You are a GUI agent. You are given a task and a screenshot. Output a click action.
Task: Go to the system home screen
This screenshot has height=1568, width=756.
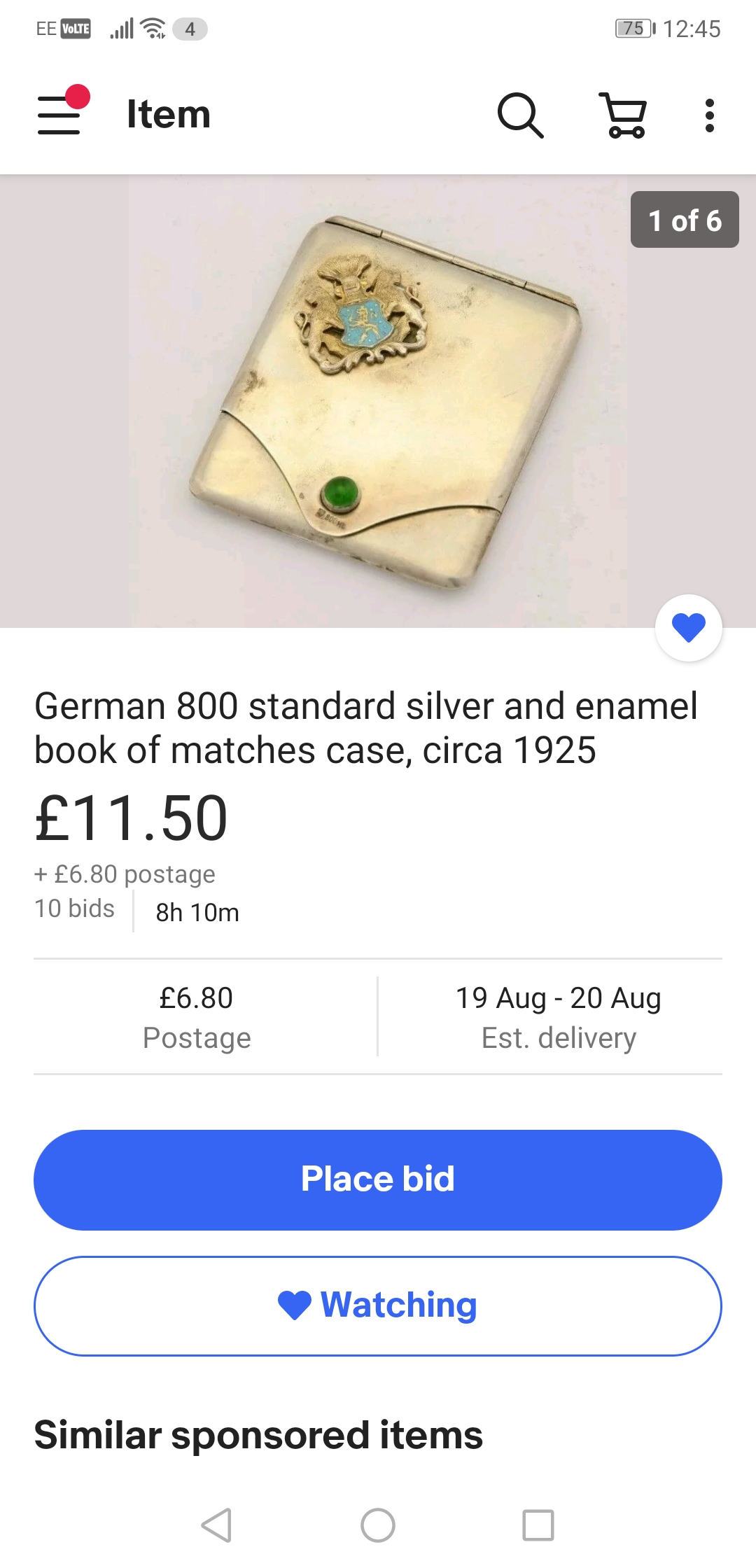[378, 1525]
